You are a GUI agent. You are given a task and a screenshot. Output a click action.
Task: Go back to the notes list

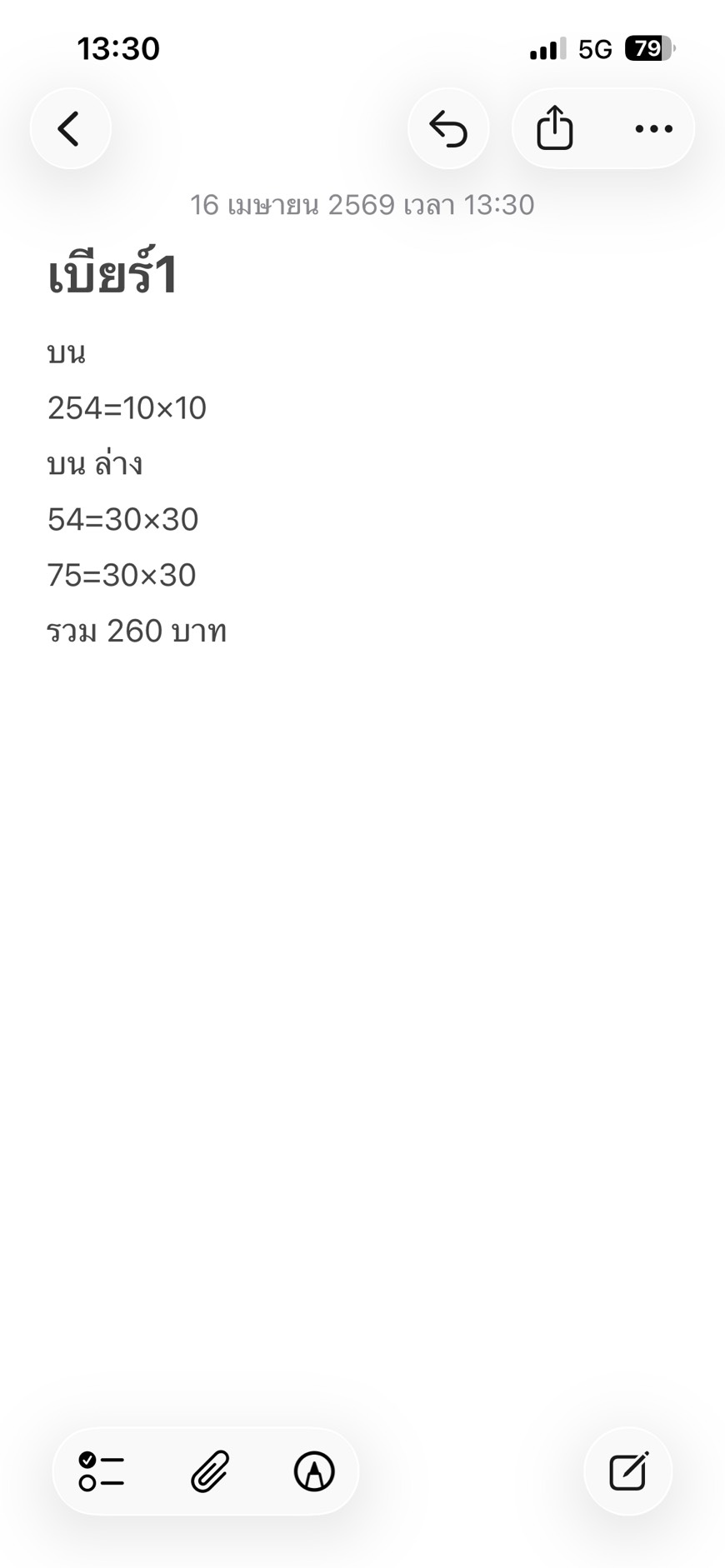pyautogui.click(x=70, y=129)
